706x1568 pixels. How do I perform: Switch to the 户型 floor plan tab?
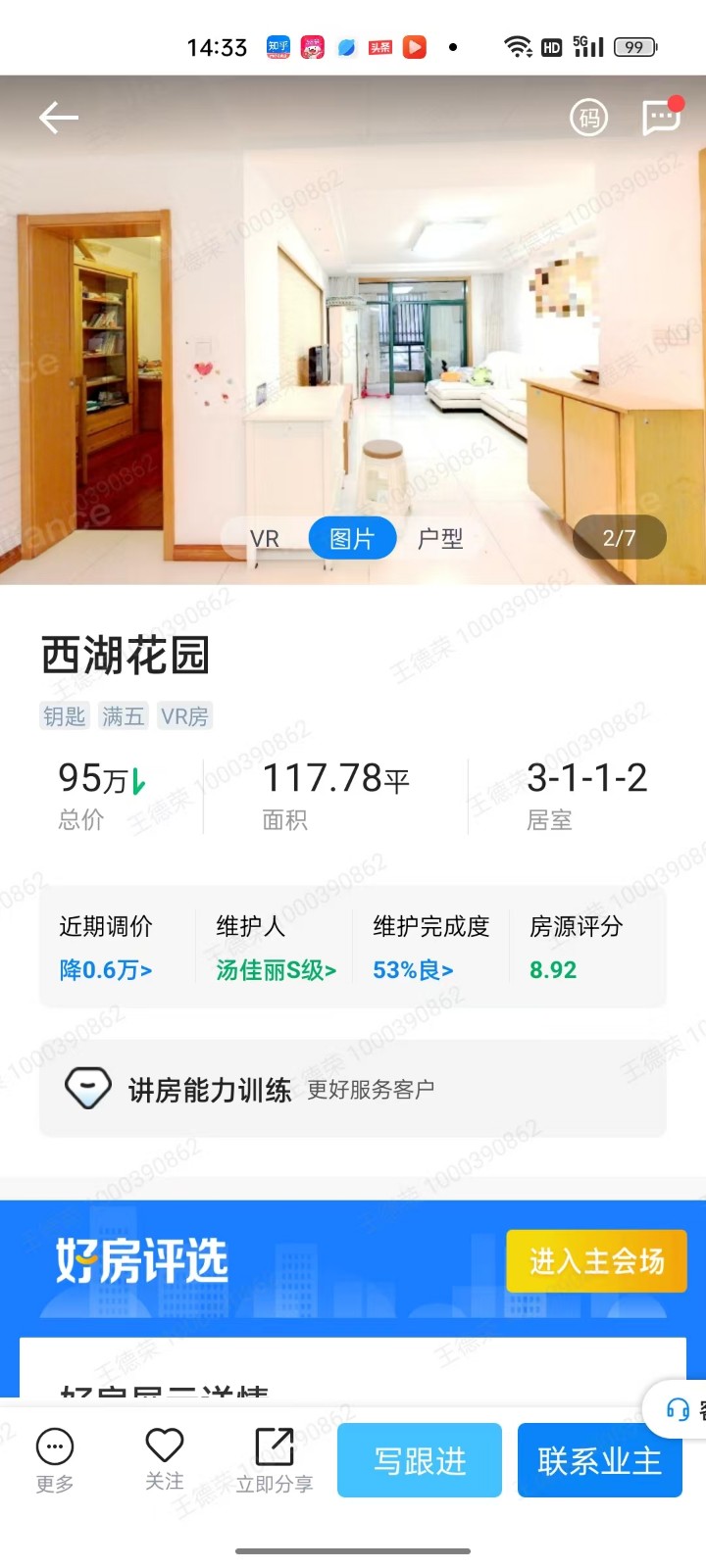(439, 538)
